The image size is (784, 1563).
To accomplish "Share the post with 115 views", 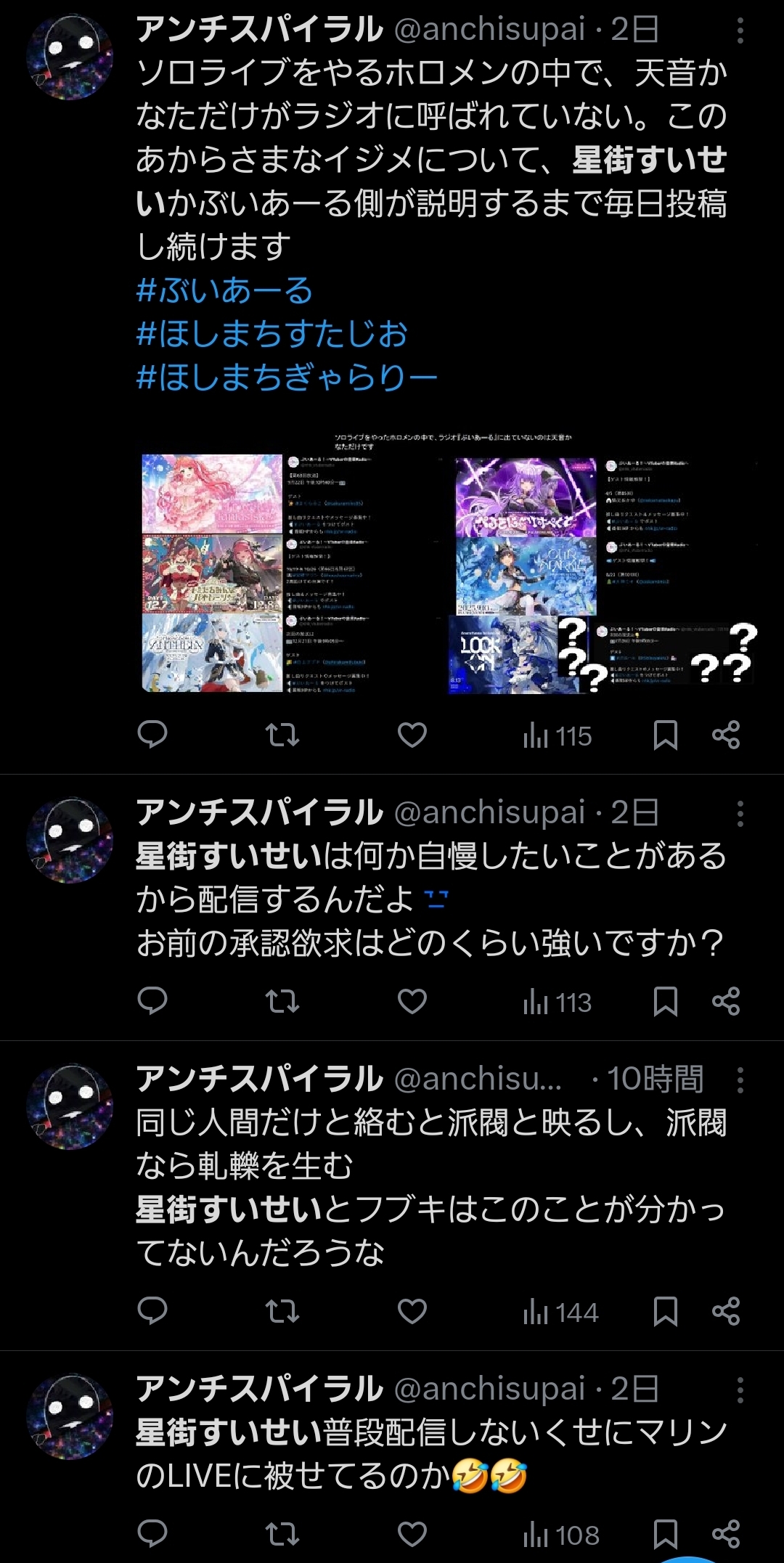I will [726, 735].
